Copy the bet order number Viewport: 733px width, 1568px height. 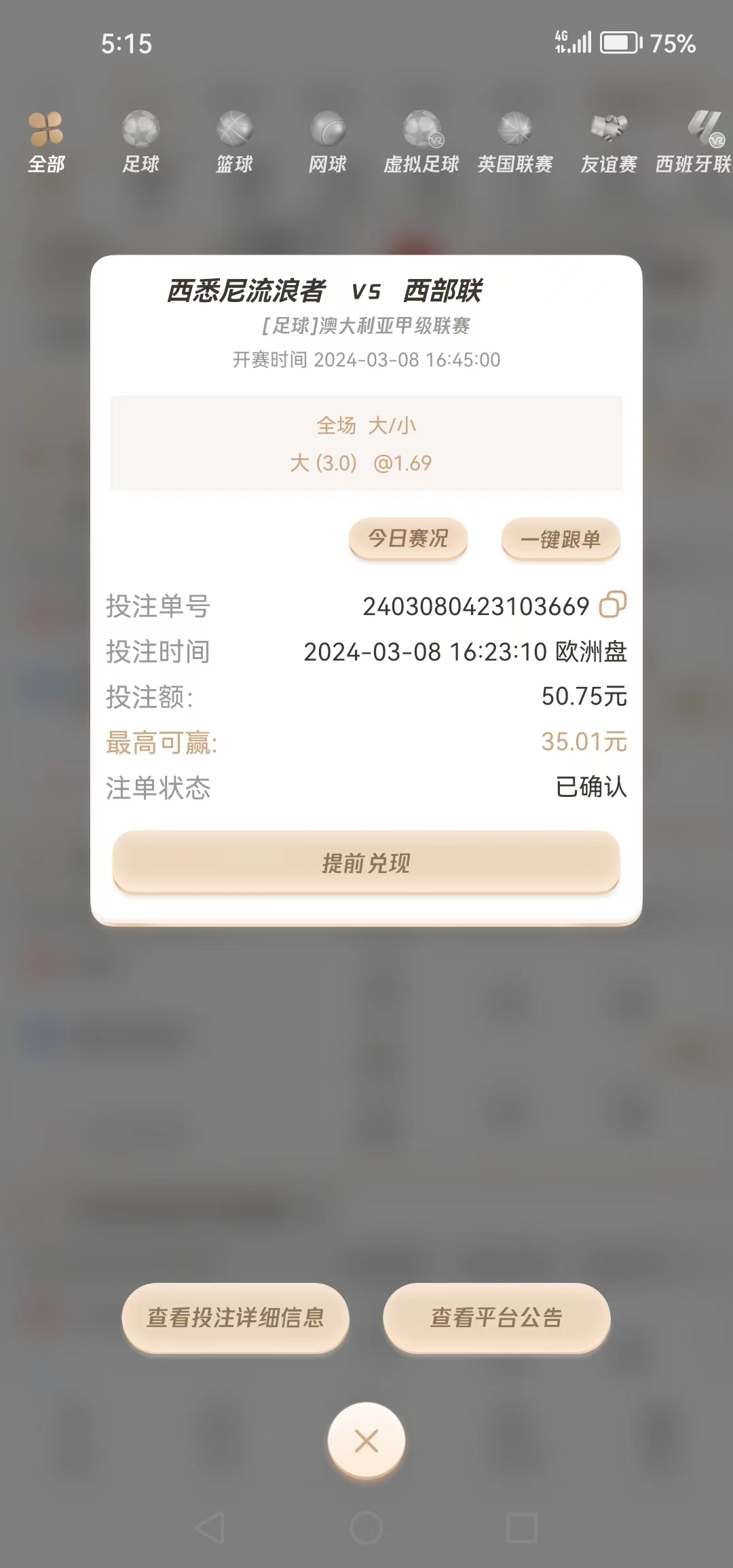tap(612, 605)
